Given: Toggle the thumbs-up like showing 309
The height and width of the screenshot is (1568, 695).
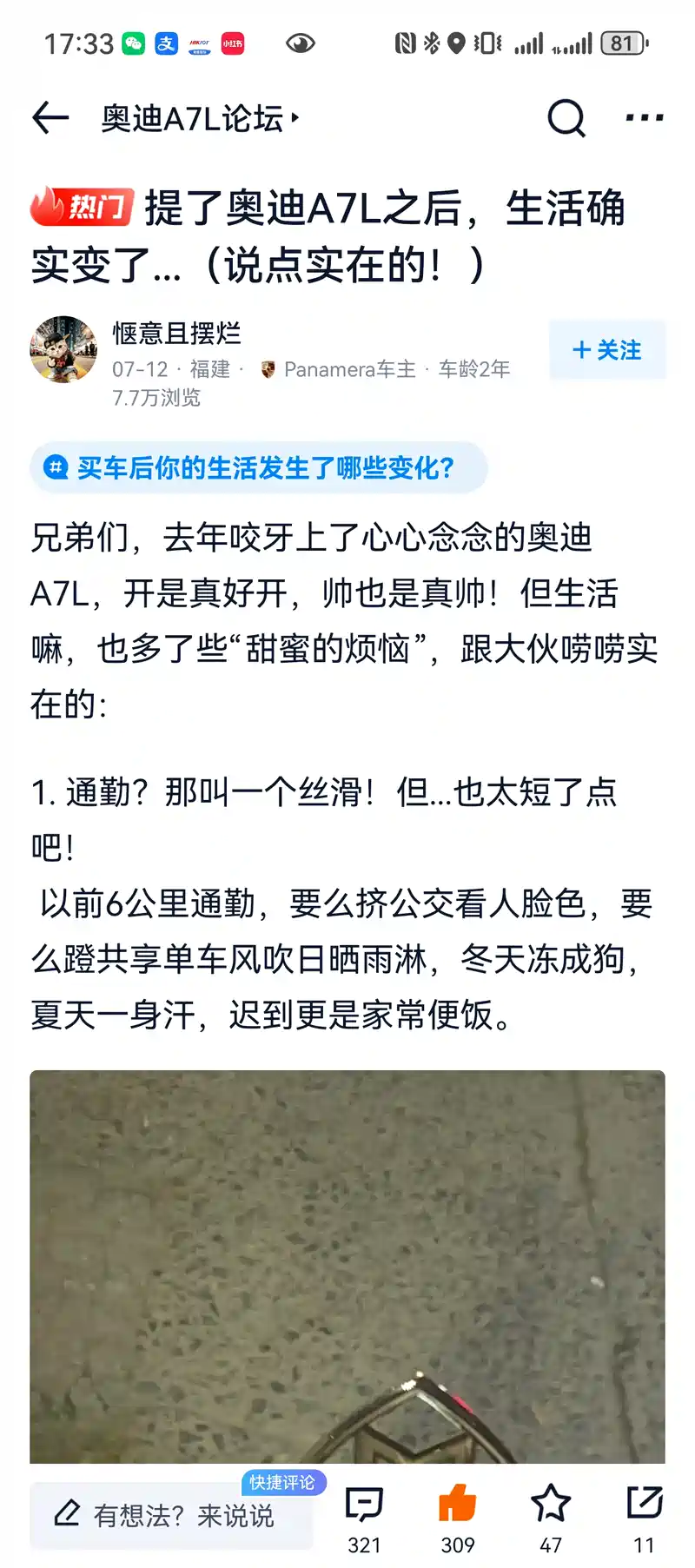Looking at the screenshot, I should tap(458, 1518).
